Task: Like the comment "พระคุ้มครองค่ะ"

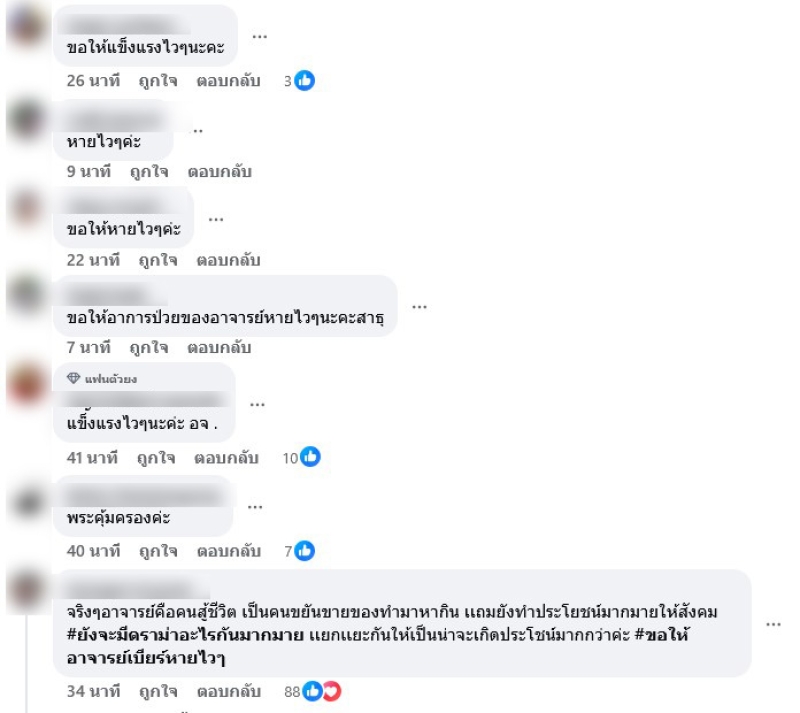Action: (x=158, y=550)
